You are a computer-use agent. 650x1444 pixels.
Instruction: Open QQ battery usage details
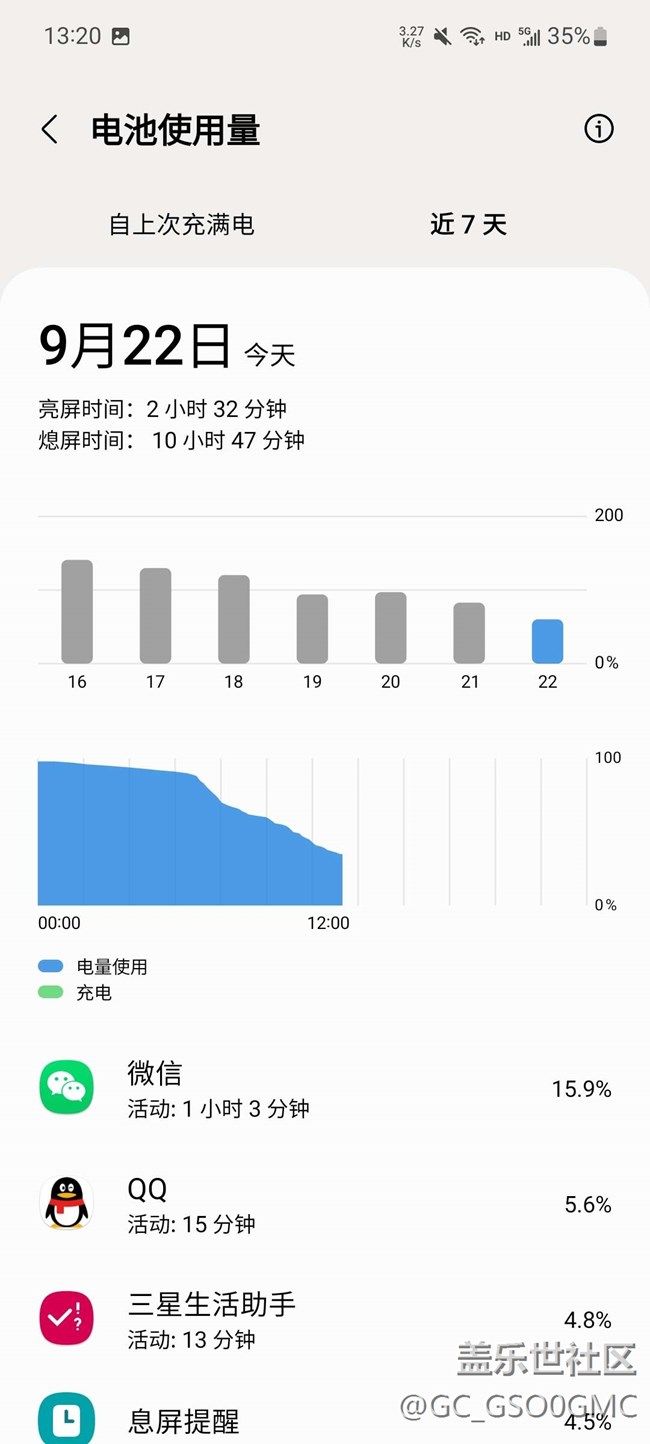(325, 1204)
